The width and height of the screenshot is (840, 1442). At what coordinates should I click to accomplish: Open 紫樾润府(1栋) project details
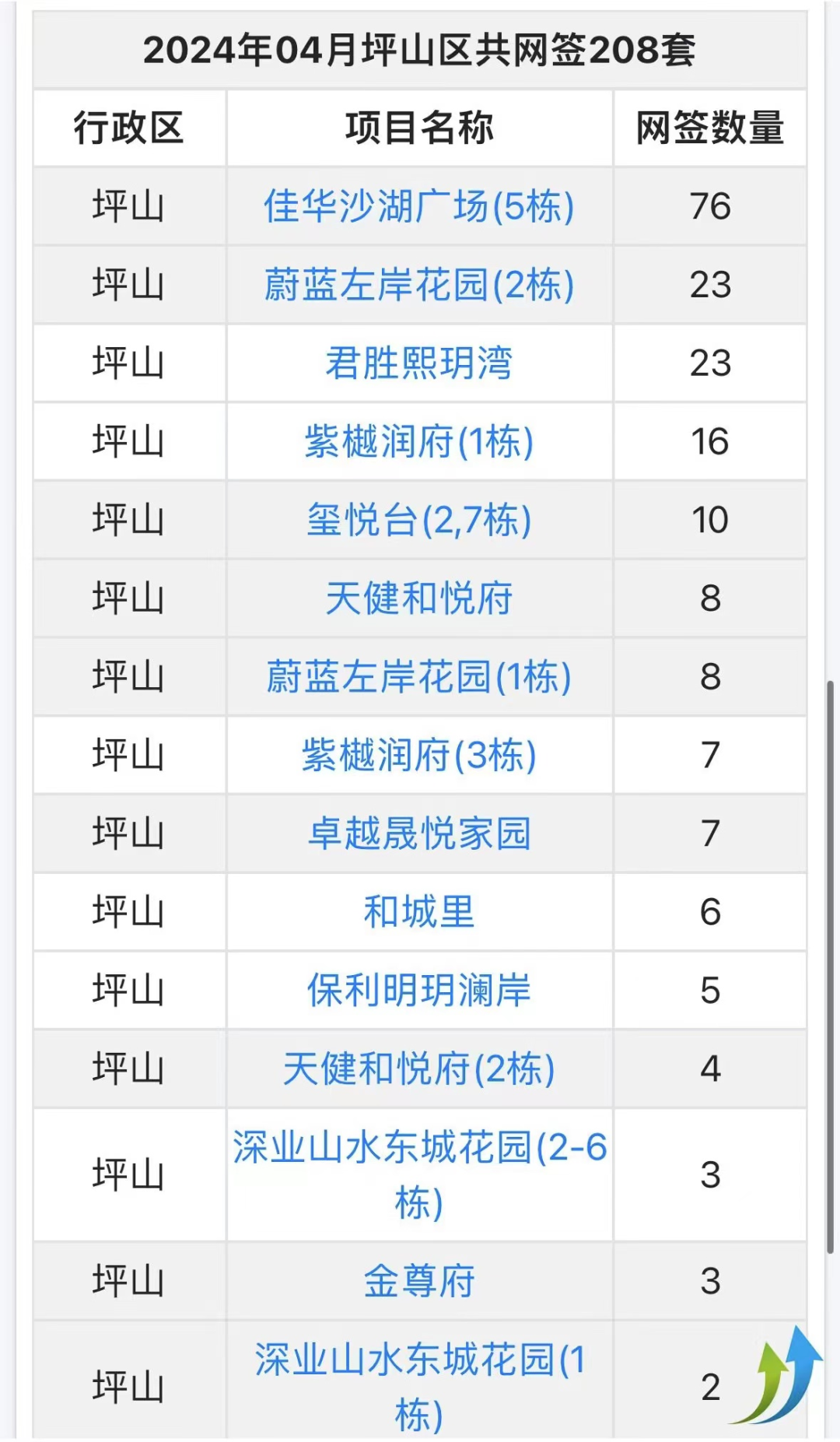(419, 442)
